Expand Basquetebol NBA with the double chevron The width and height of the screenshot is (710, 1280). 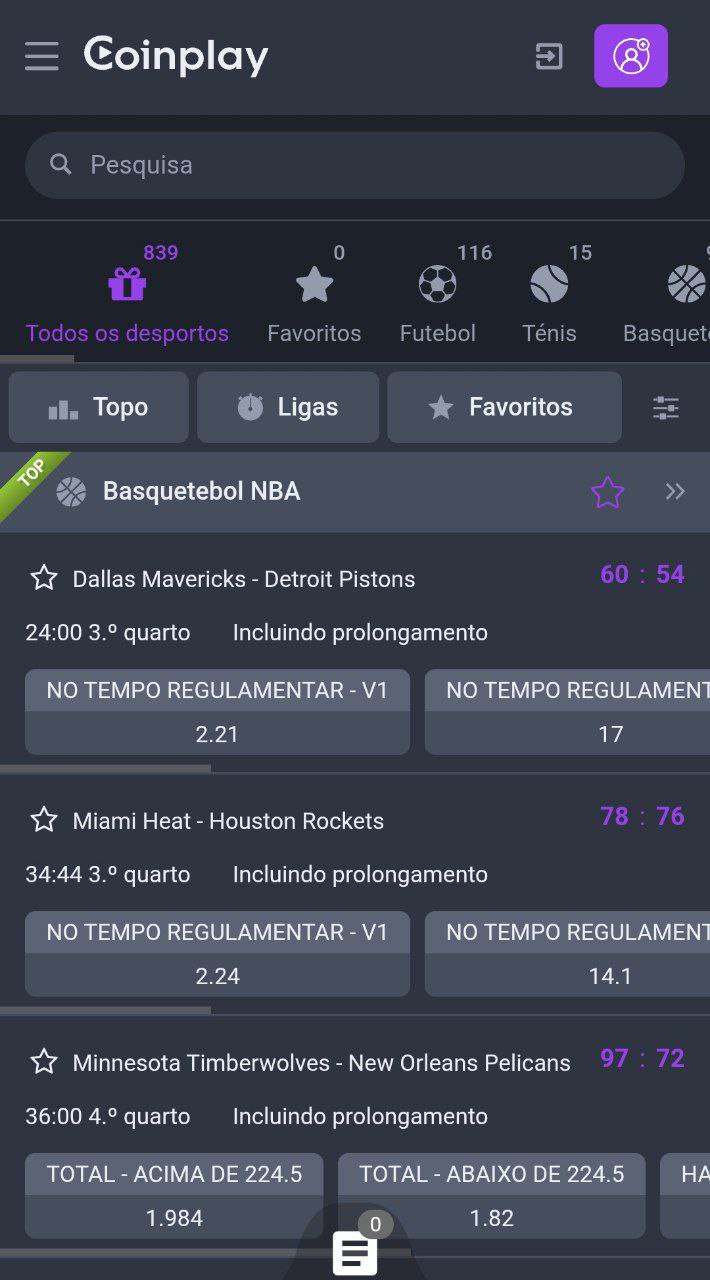click(676, 492)
